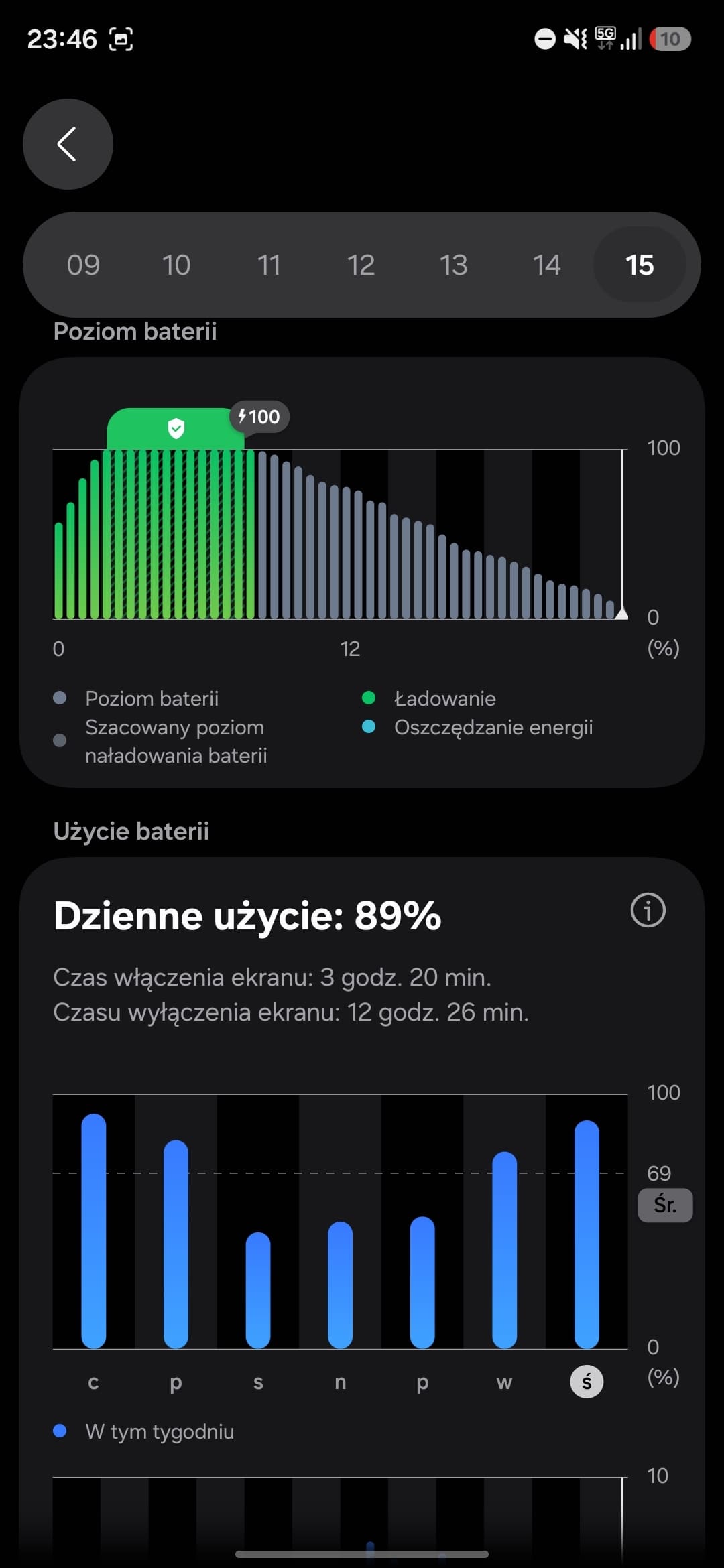The width and height of the screenshot is (724, 1568).
Task: Tap the bar for day c
Action: pyautogui.click(x=94, y=1231)
